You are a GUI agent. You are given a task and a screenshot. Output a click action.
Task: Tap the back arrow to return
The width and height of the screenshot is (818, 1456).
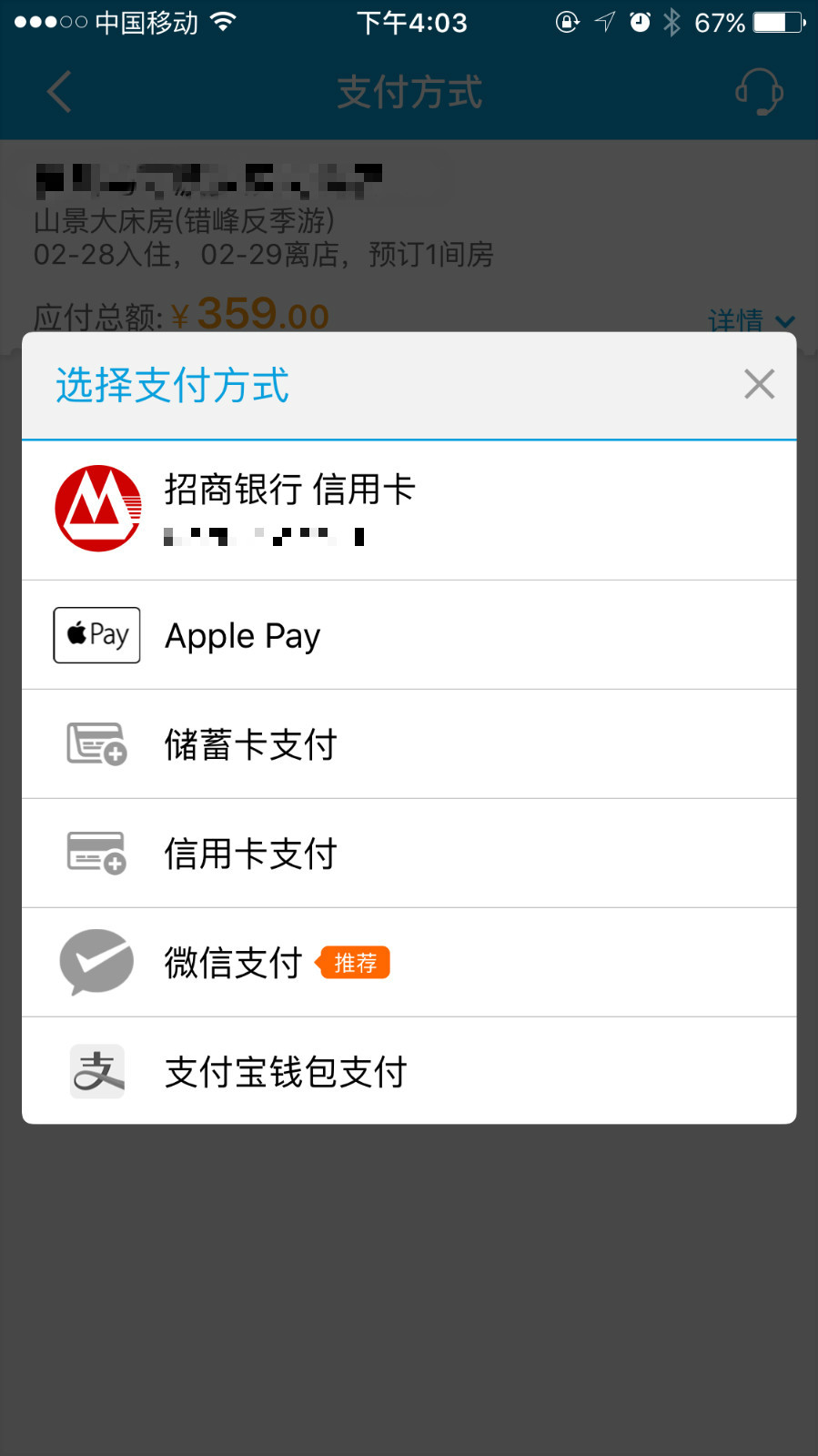tap(58, 91)
